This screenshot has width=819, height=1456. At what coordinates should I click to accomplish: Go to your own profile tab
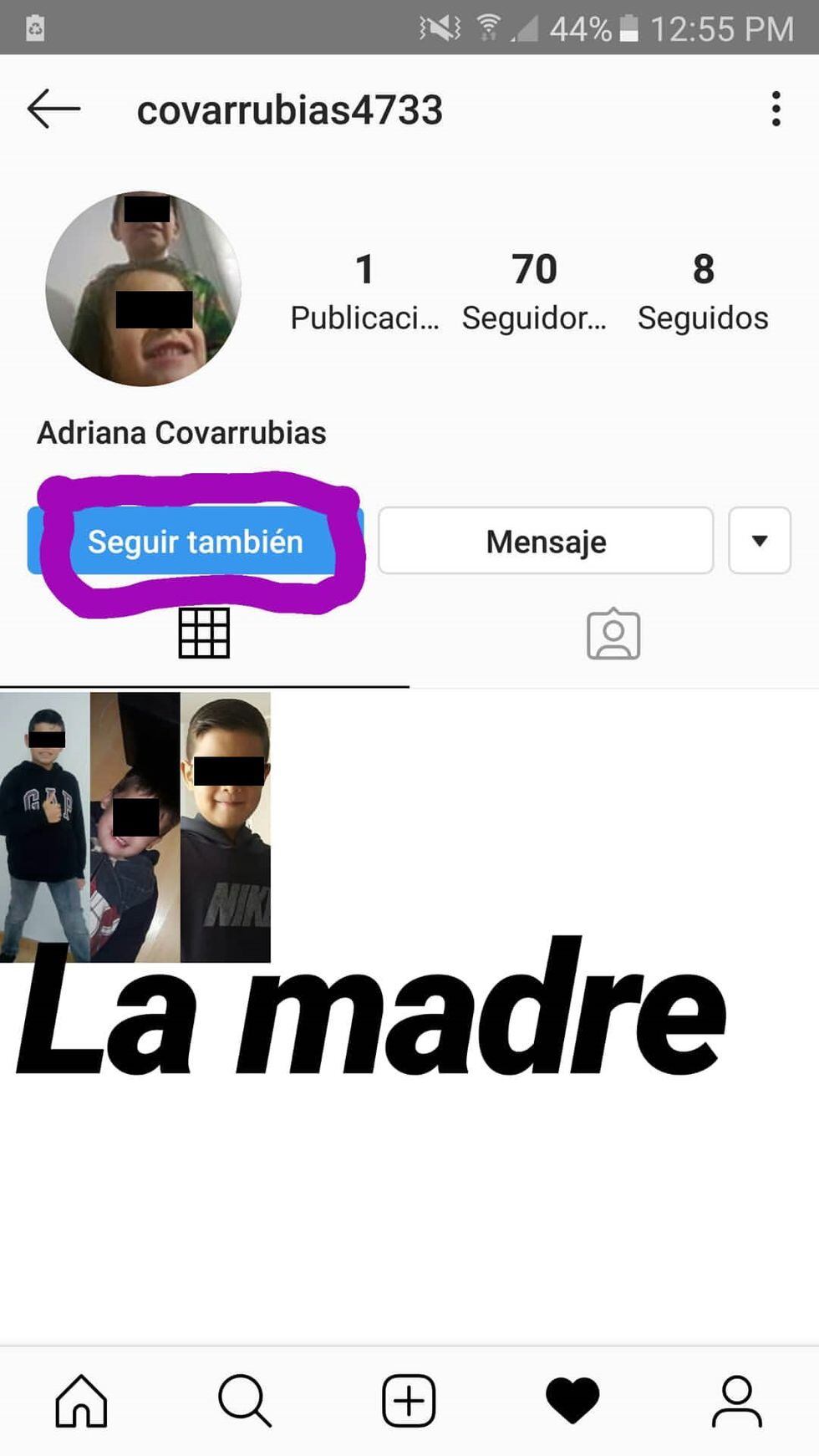point(736,1400)
